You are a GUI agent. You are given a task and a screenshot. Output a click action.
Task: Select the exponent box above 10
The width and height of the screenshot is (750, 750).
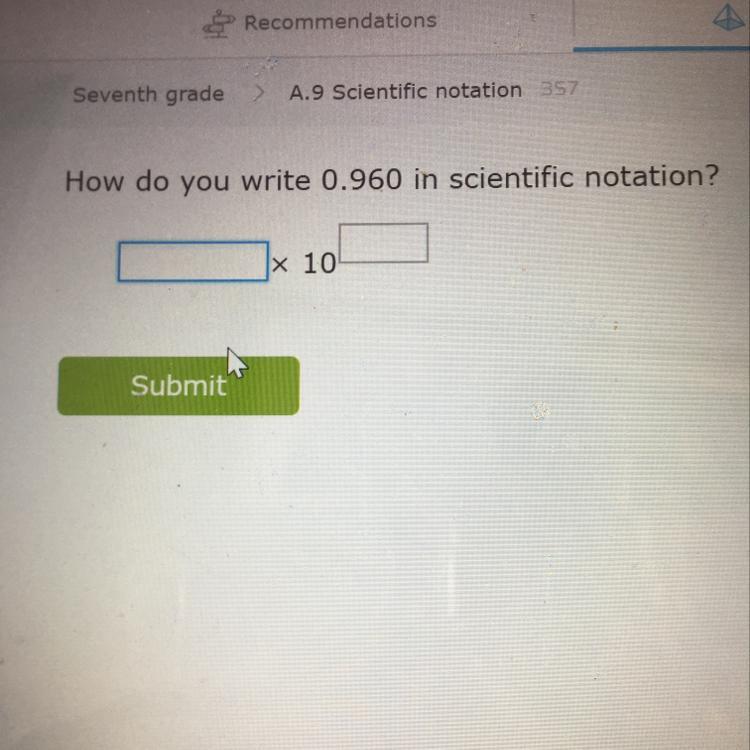(x=383, y=243)
